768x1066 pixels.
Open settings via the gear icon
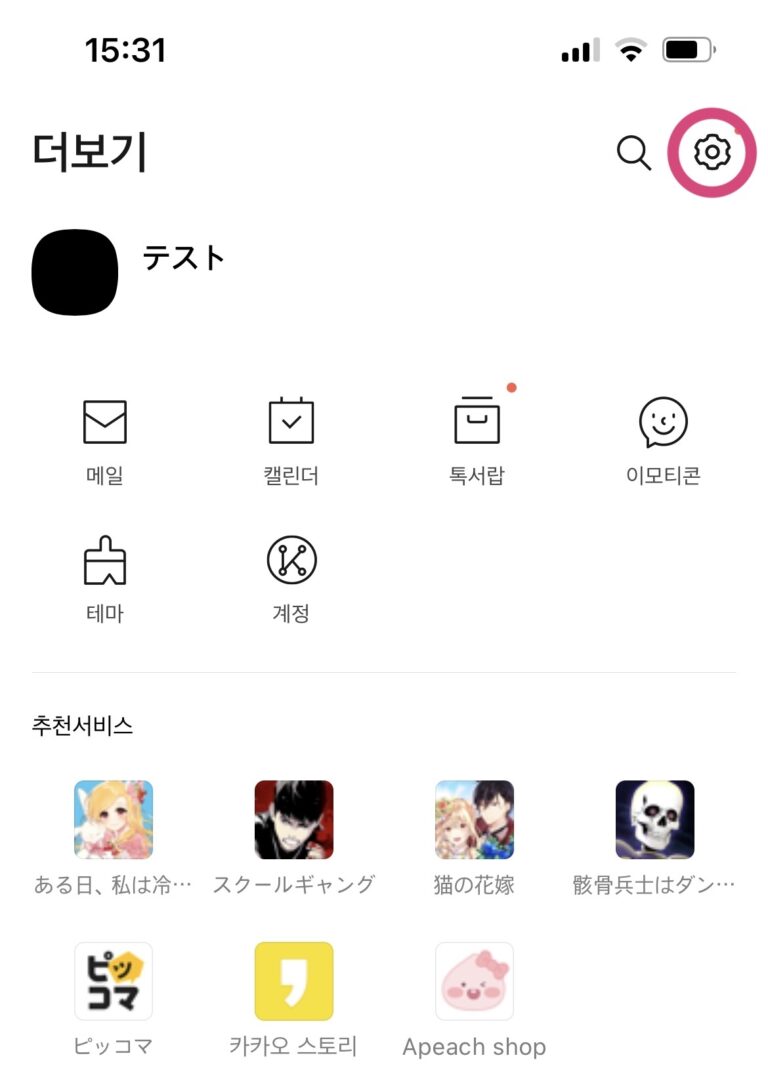[712, 152]
